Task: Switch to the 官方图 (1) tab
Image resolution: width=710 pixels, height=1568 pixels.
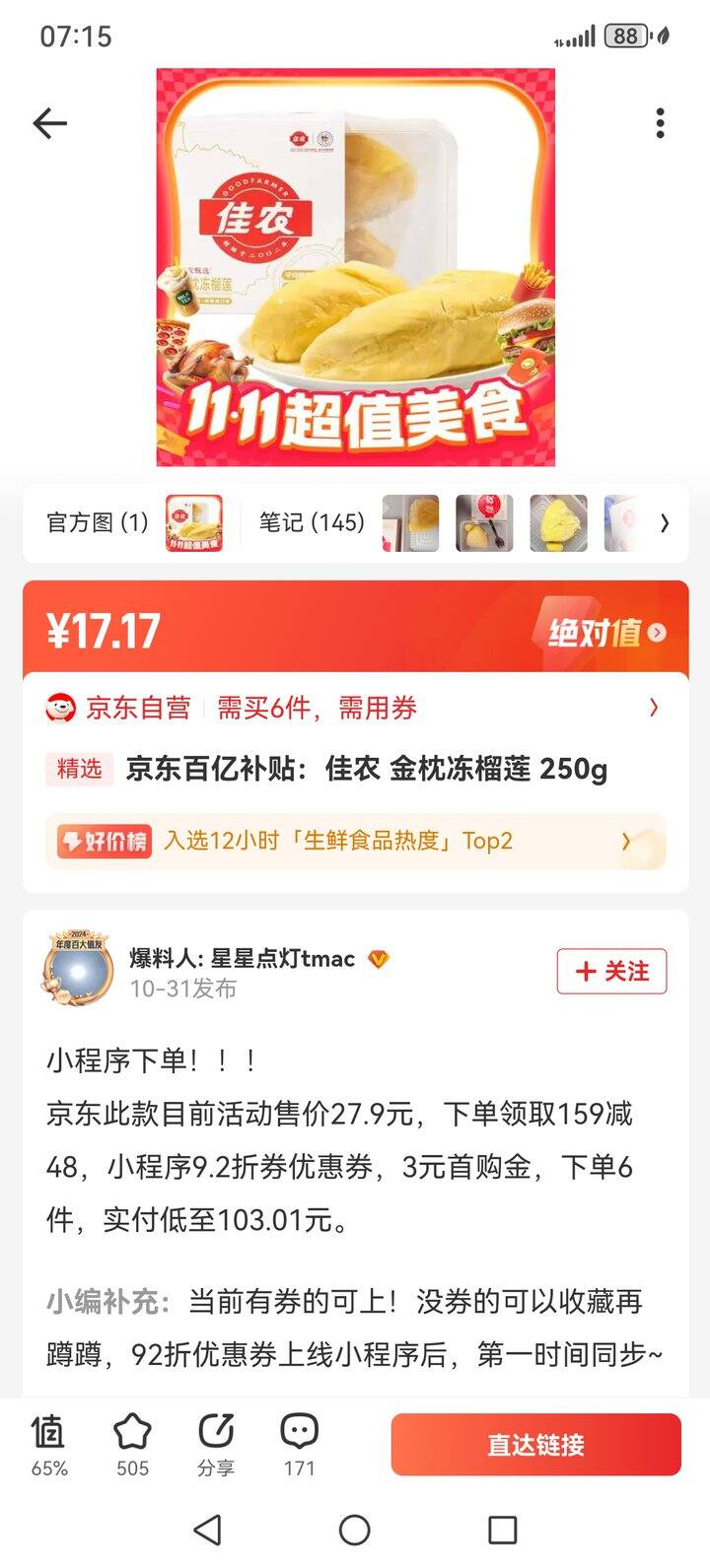Action: [94, 523]
